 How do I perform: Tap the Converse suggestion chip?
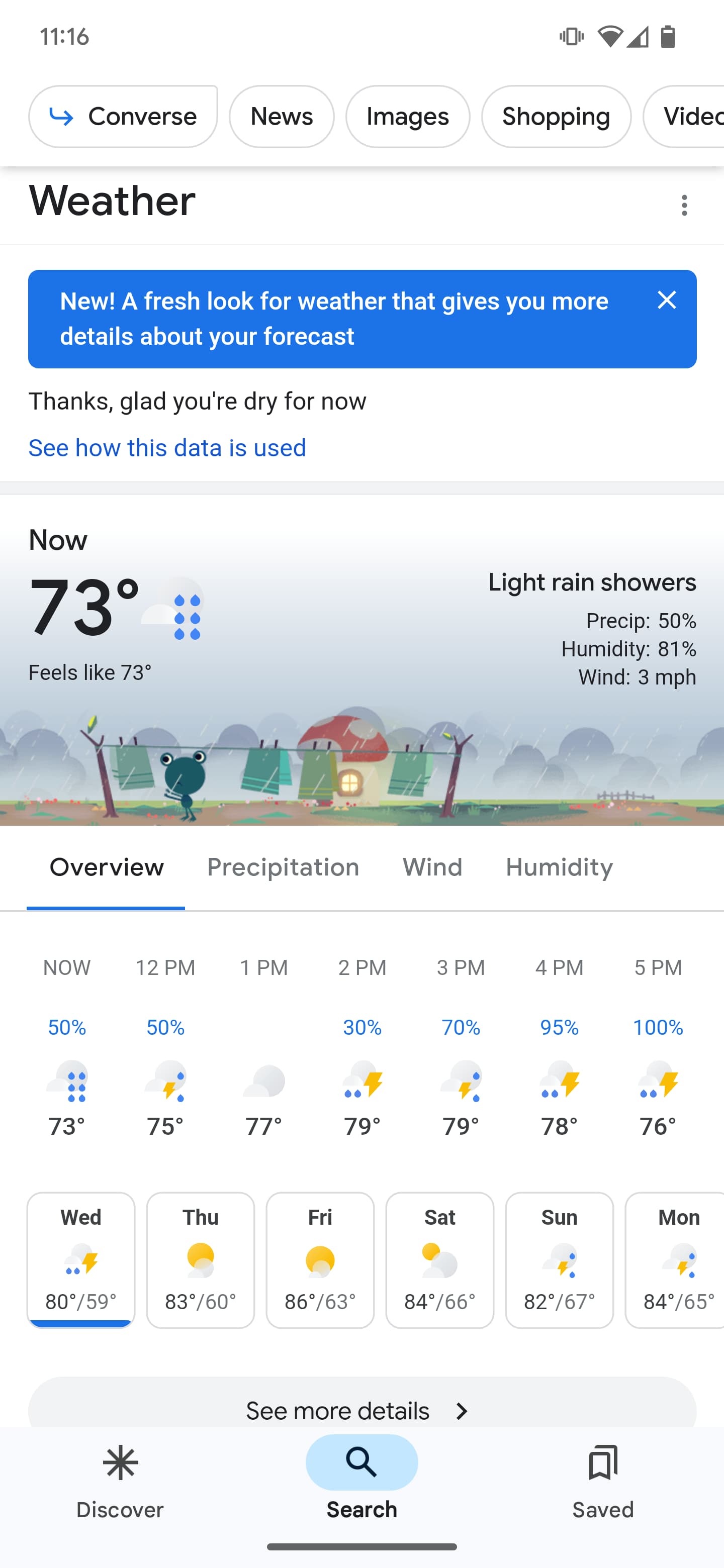tap(123, 116)
